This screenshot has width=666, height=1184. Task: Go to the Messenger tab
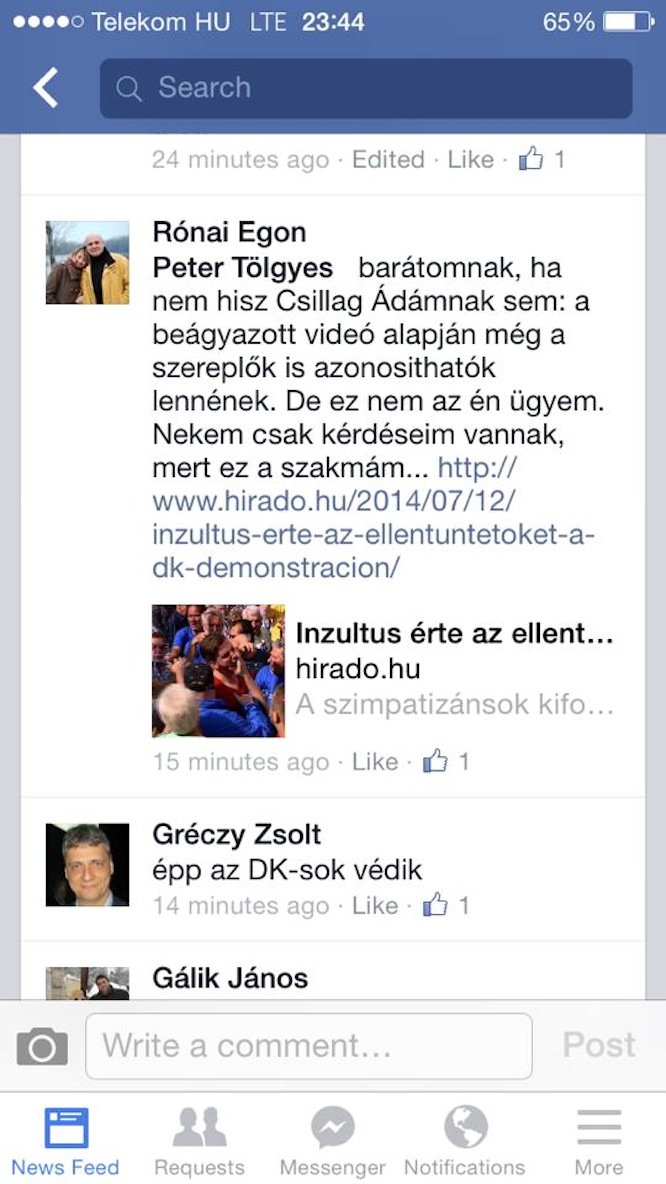coord(332,1140)
